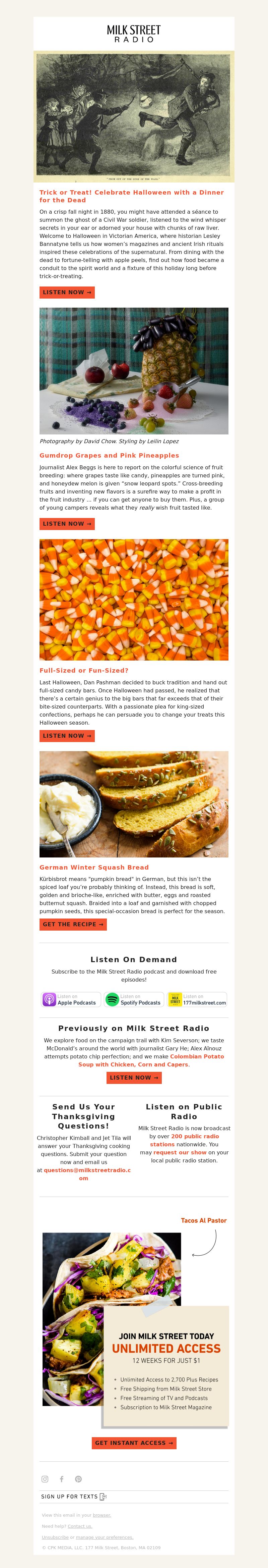Open the manage your preferences link
Viewport: 268px width, 1568px height.
(x=104, y=1537)
